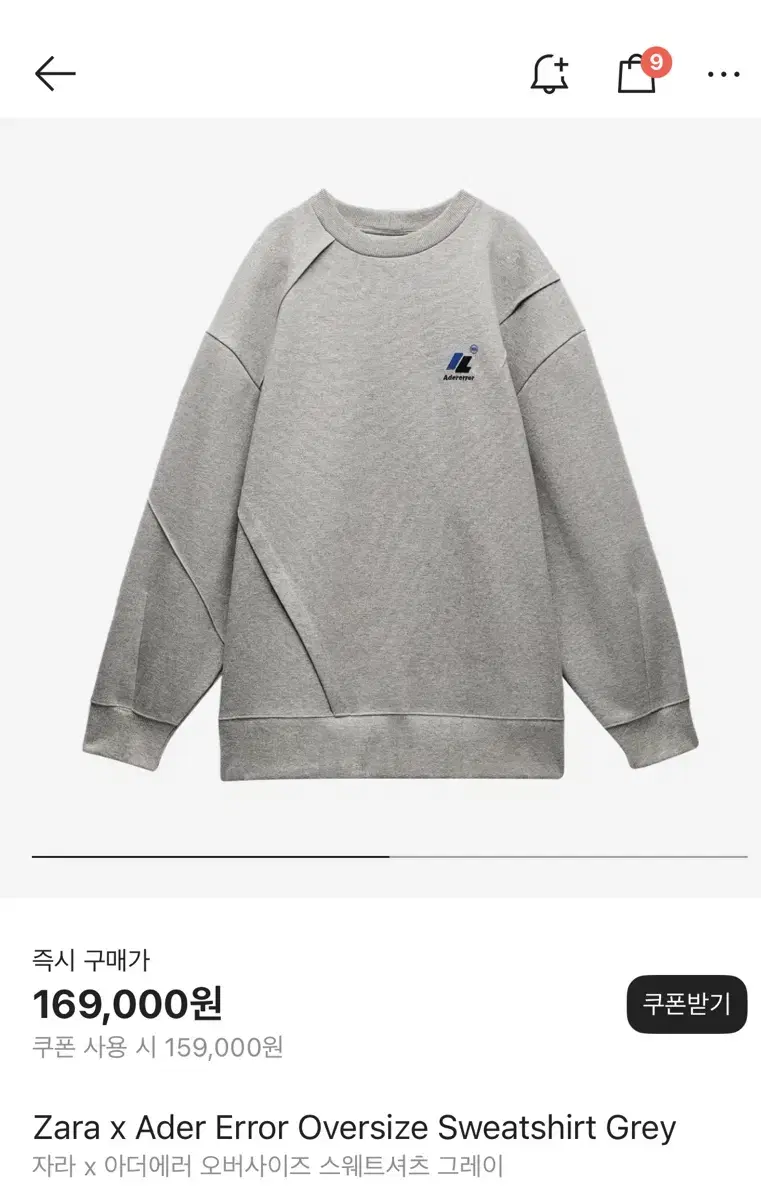Open notifications via the bell icon
761x1200 pixels.
(x=548, y=75)
